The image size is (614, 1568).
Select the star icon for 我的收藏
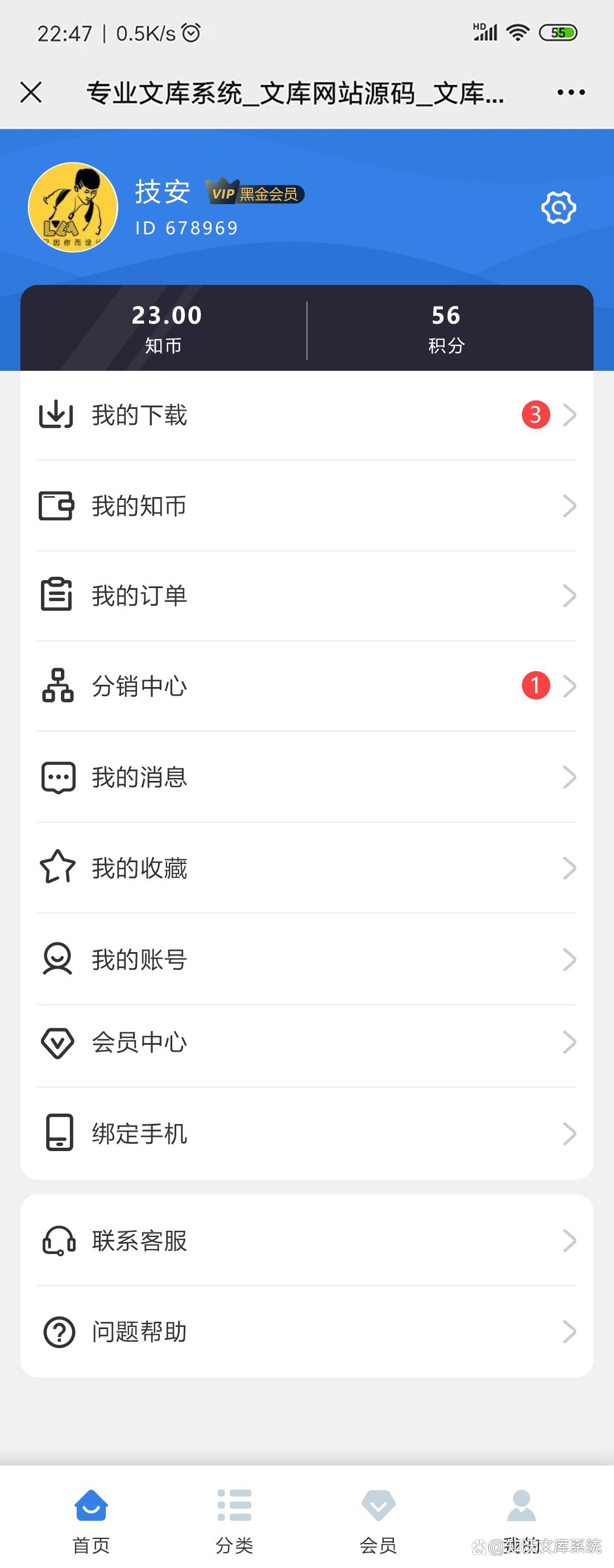pos(57,868)
